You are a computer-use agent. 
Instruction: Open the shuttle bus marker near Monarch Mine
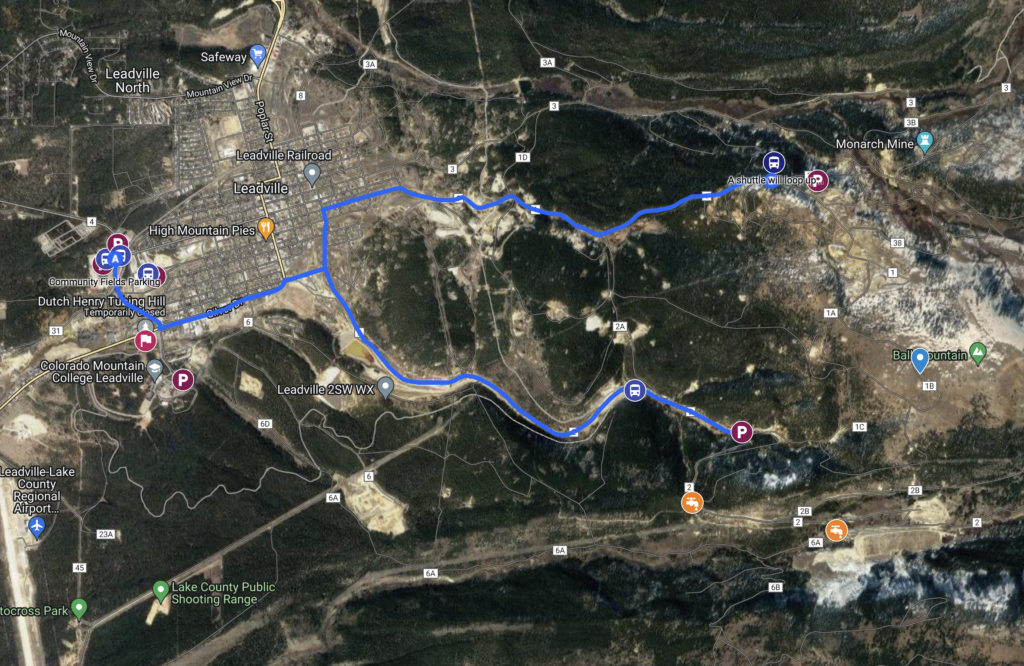click(x=773, y=162)
